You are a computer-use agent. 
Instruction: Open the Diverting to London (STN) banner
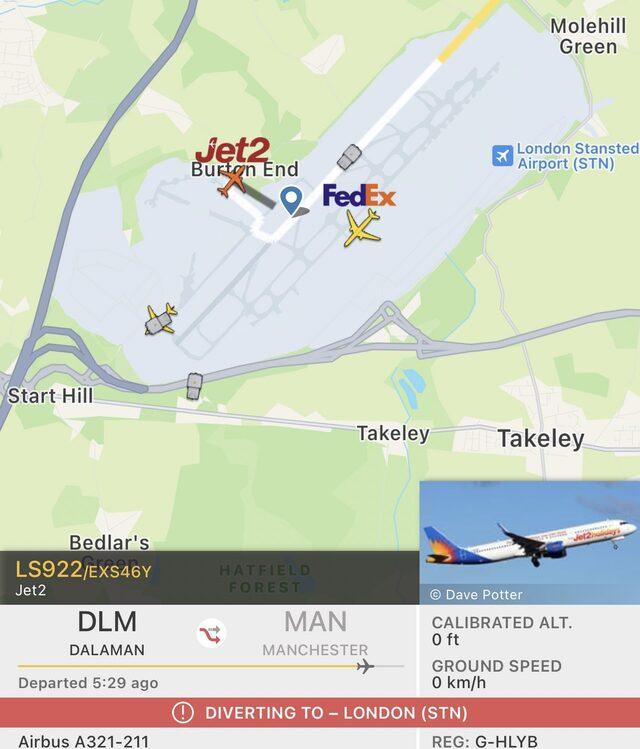(x=320, y=713)
